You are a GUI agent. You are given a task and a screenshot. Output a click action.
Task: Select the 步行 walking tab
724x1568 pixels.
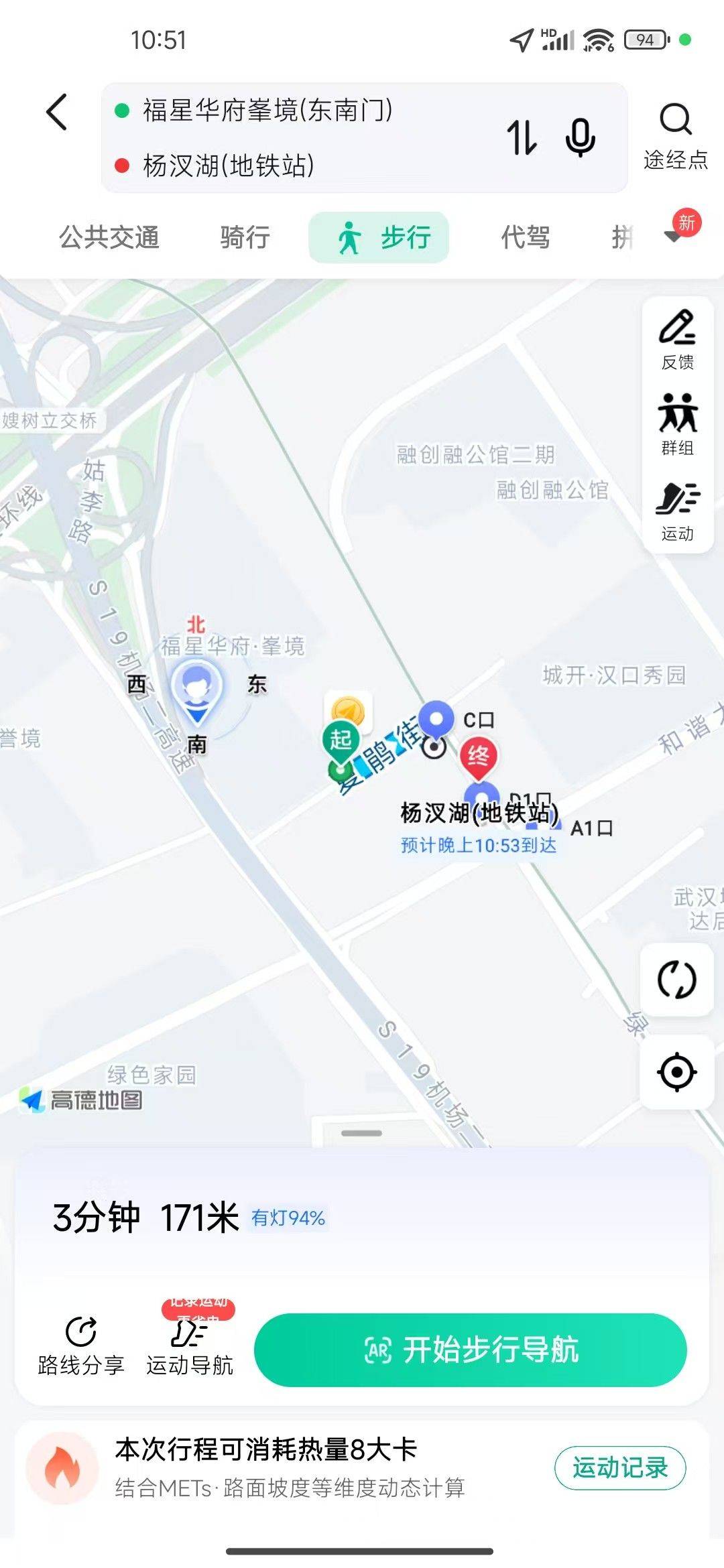click(x=379, y=237)
